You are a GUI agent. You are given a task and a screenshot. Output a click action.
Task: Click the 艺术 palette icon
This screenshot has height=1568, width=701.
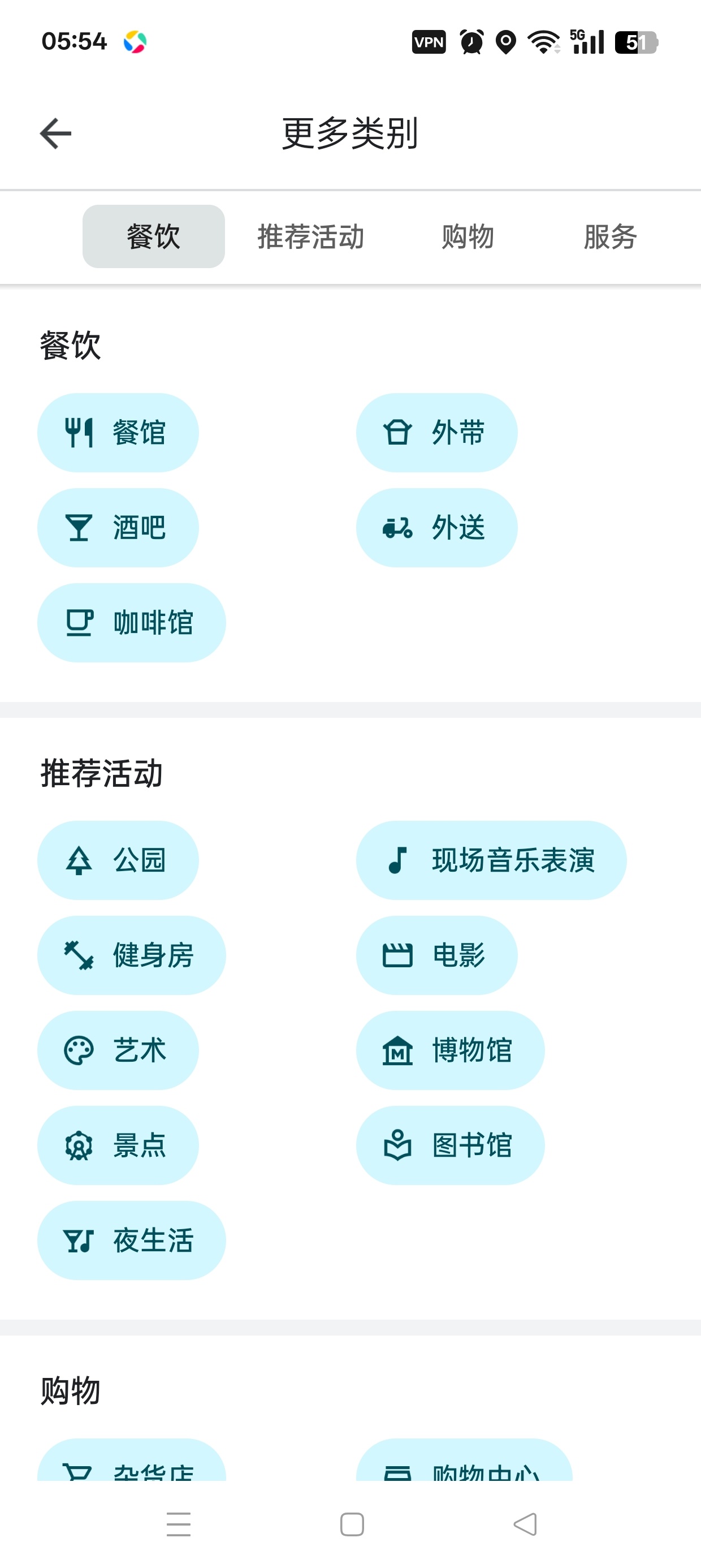[80, 1050]
